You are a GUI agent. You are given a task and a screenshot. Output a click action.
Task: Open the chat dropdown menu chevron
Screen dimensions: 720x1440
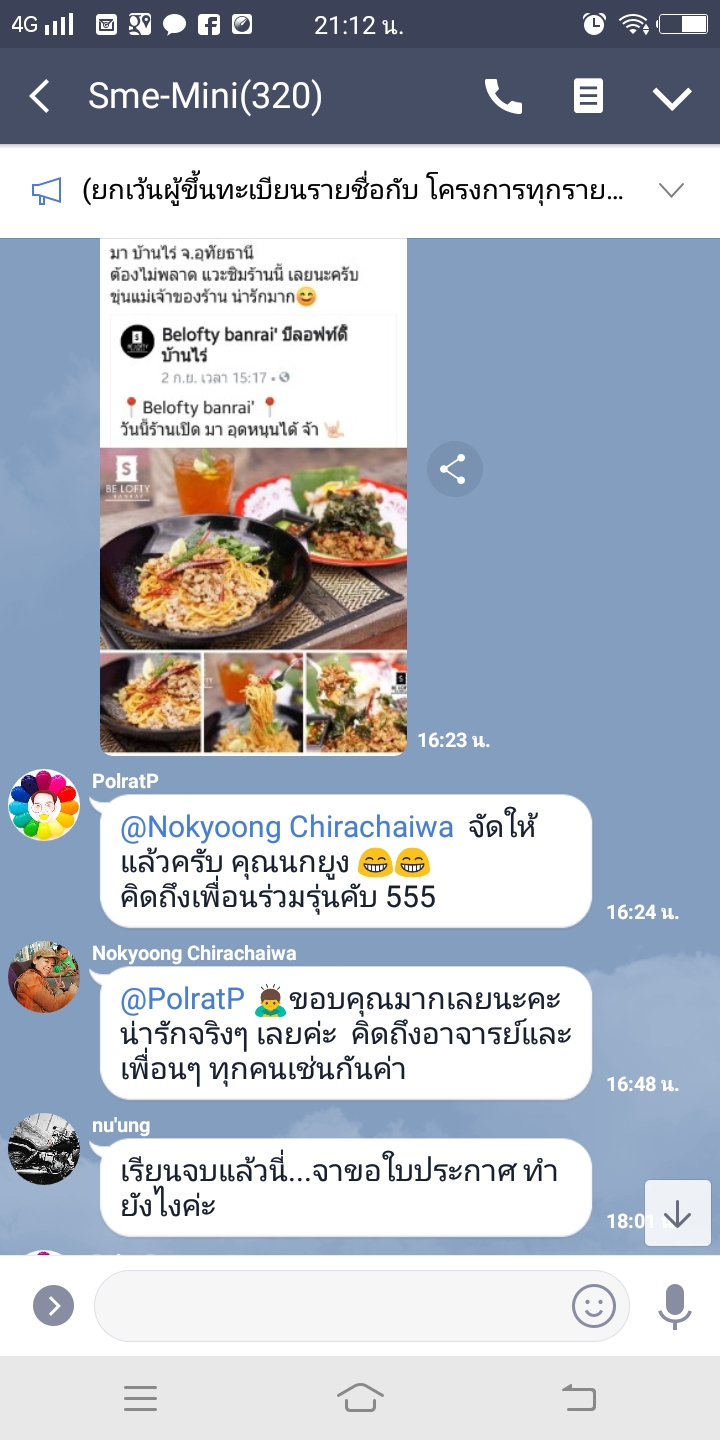pos(672,97)
